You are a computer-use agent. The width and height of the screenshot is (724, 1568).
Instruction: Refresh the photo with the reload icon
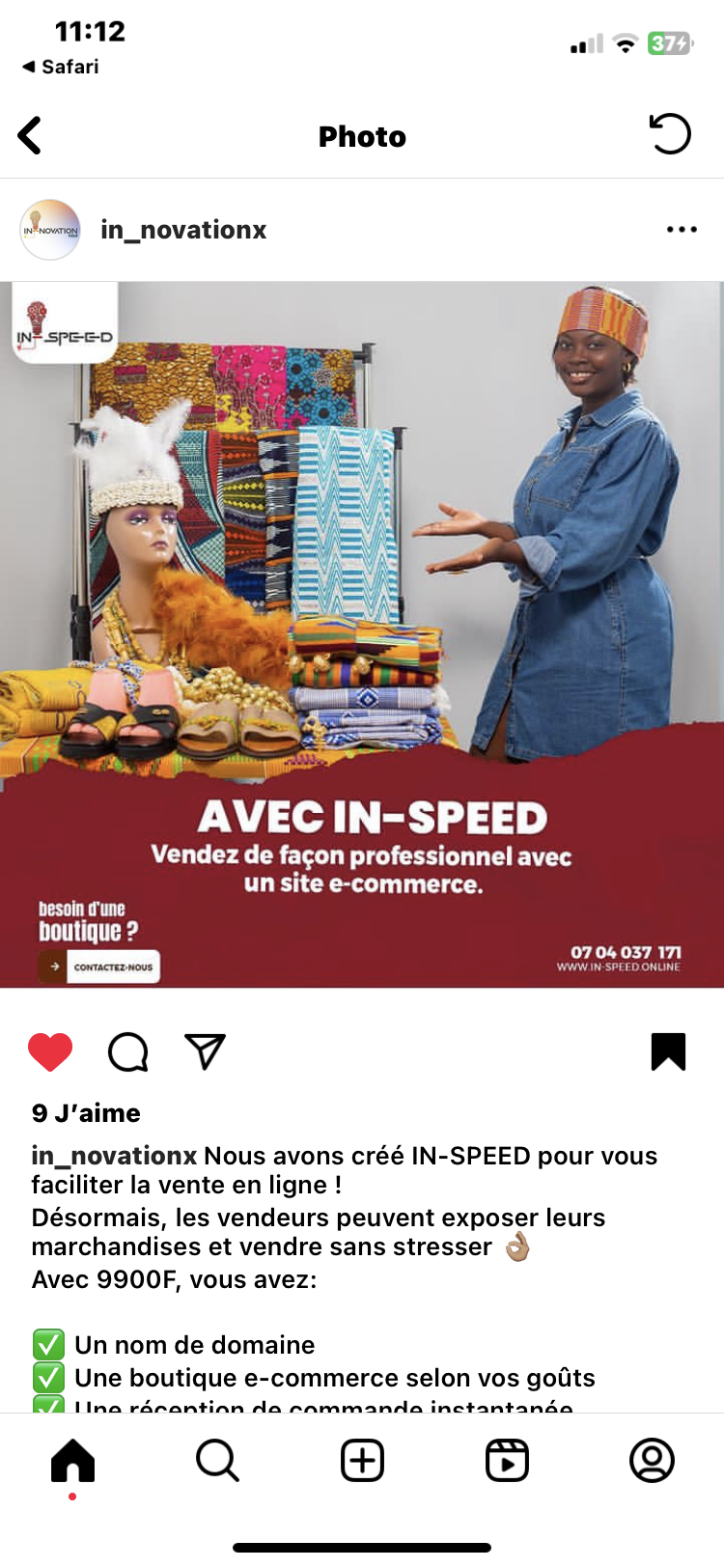coord(670,134)
